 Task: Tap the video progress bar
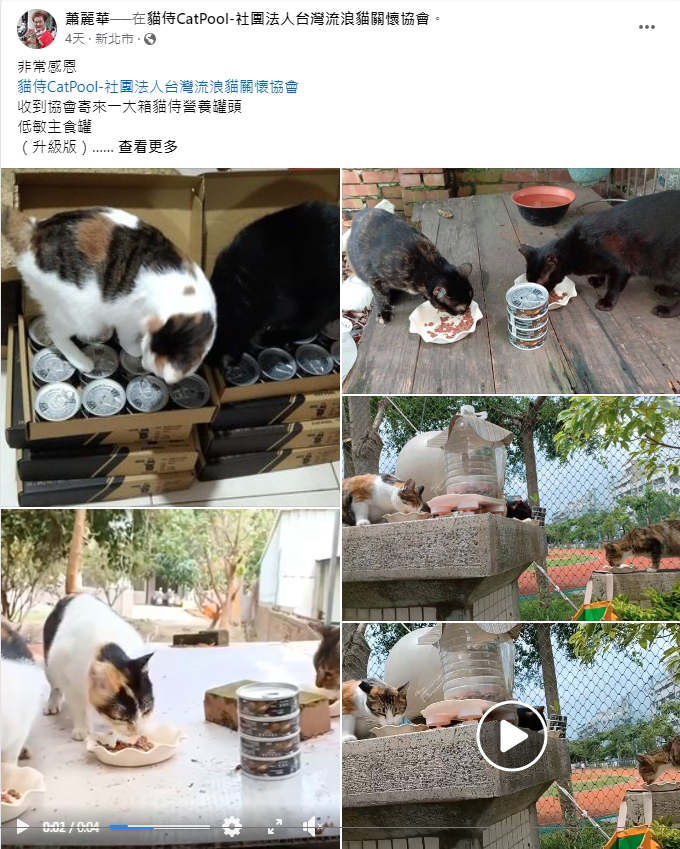(158, 827)
